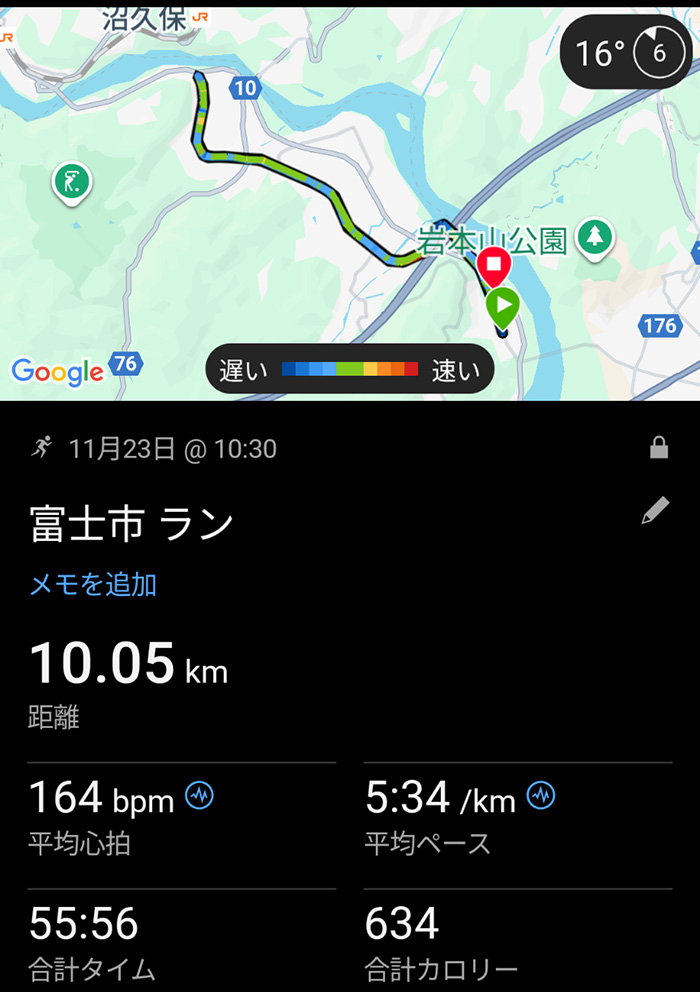Tap the メモを追加 link
This screenshot has width=700, height=992.
[x=93, y=585]
